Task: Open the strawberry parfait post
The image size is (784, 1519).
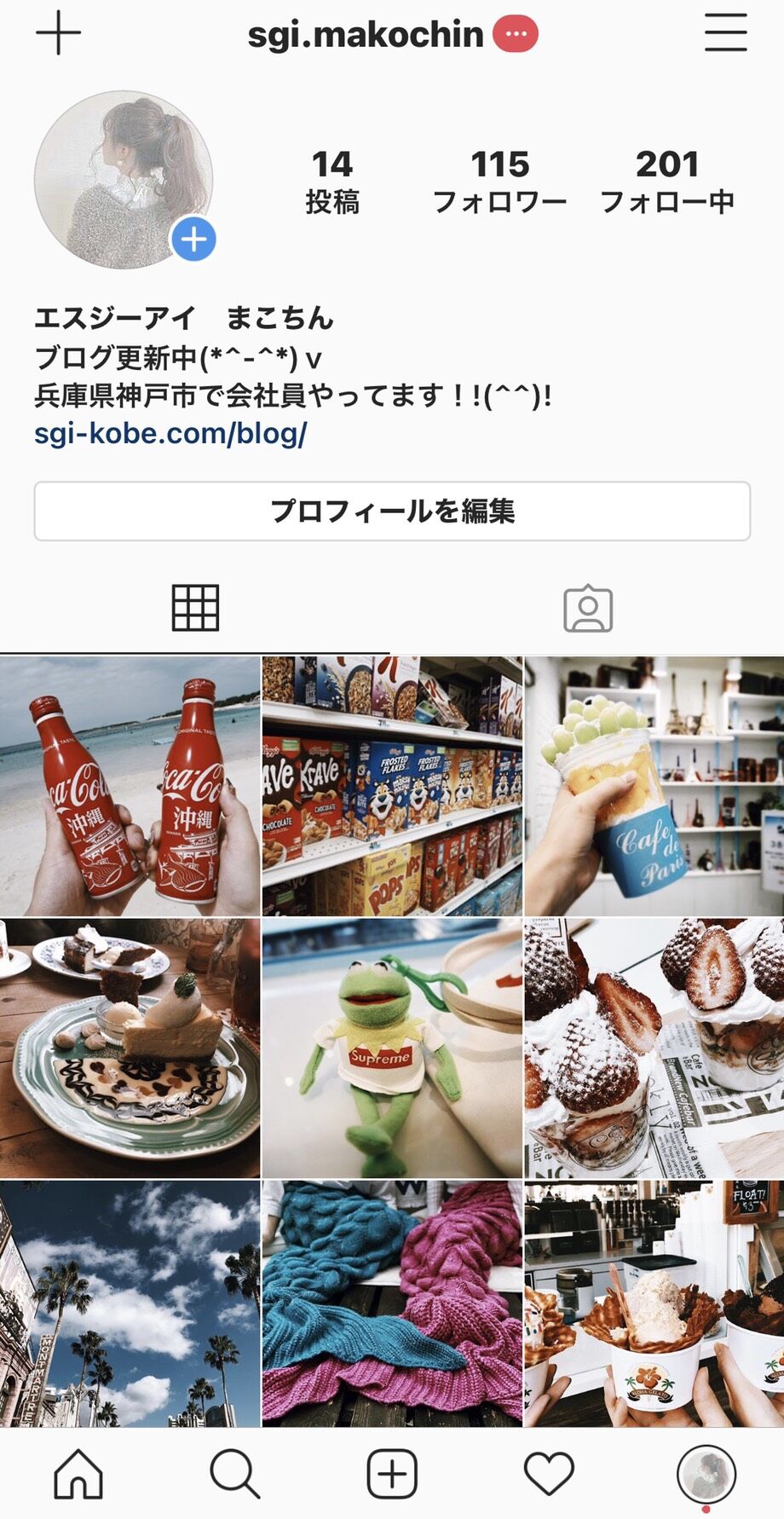Action: point(654,1048)
